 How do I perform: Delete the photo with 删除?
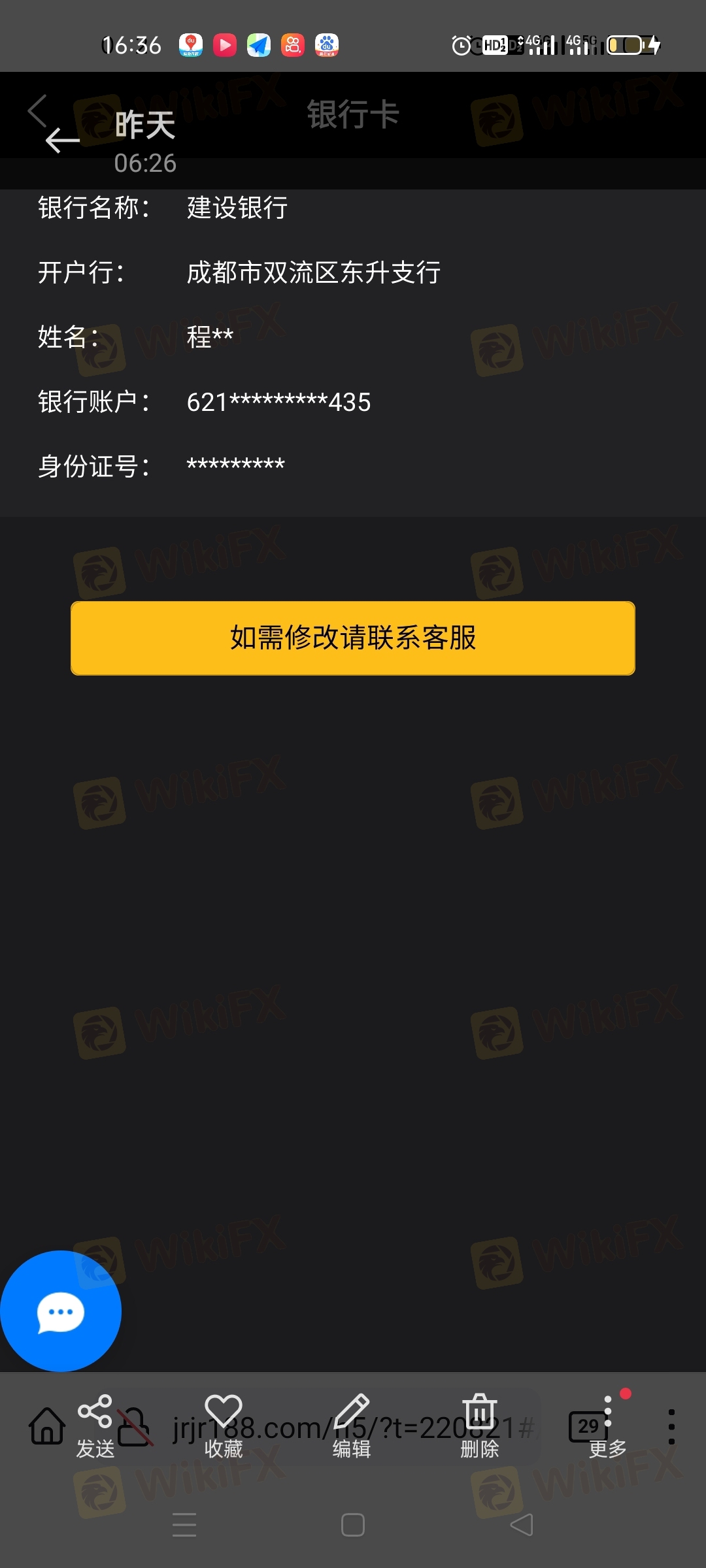coord(480,1427)
